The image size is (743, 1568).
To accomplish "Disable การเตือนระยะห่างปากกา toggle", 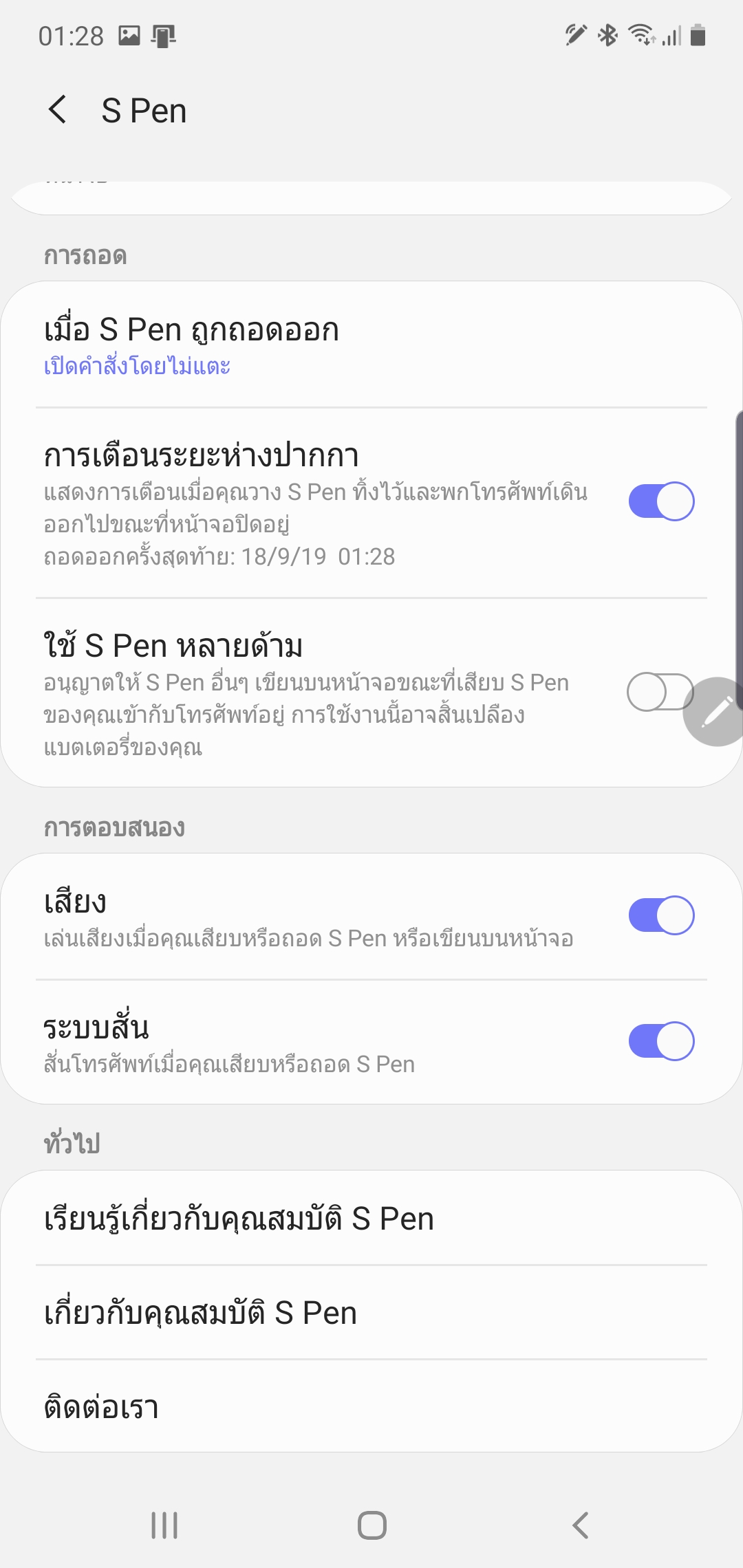I will pyautogui.click(x=660, y=501).
